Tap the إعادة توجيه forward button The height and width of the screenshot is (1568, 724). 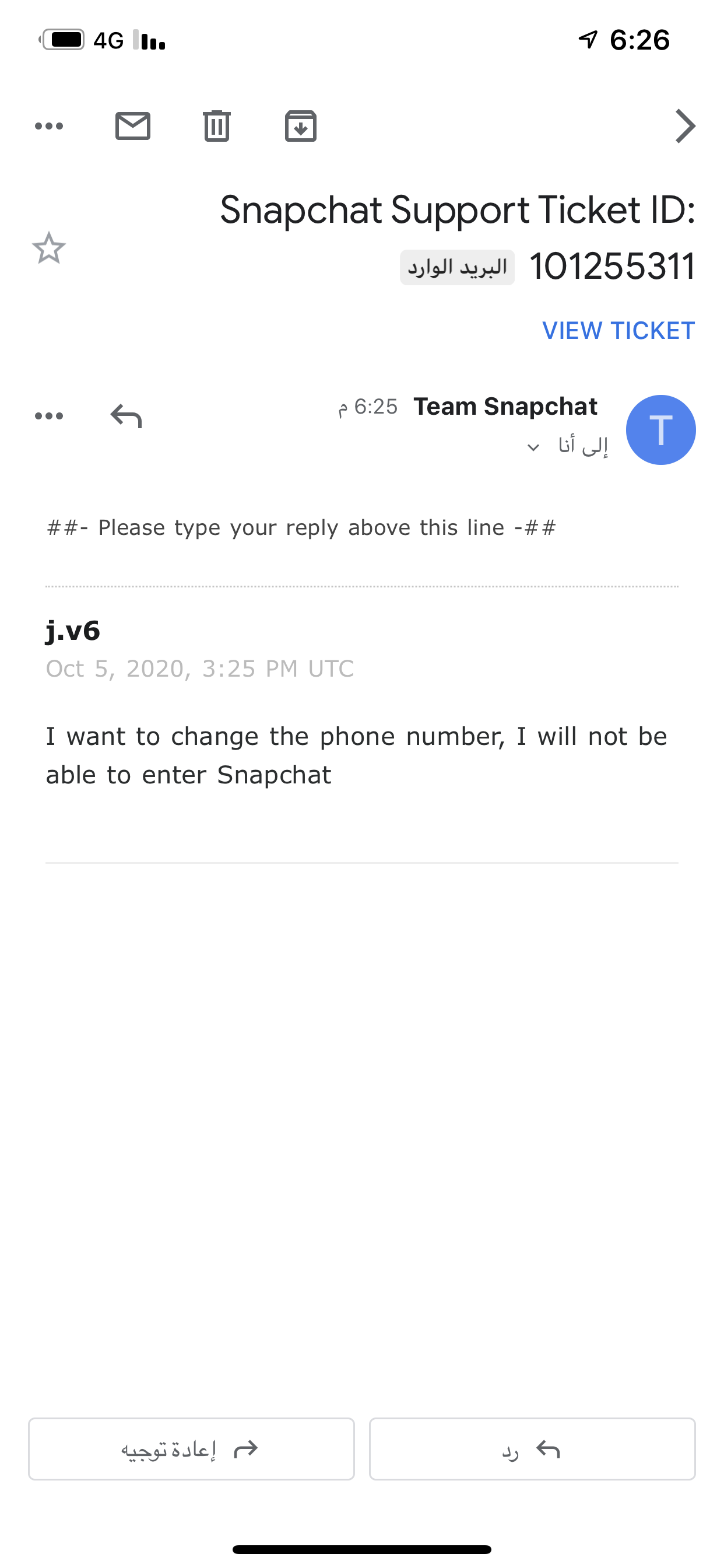[191, 1448]
